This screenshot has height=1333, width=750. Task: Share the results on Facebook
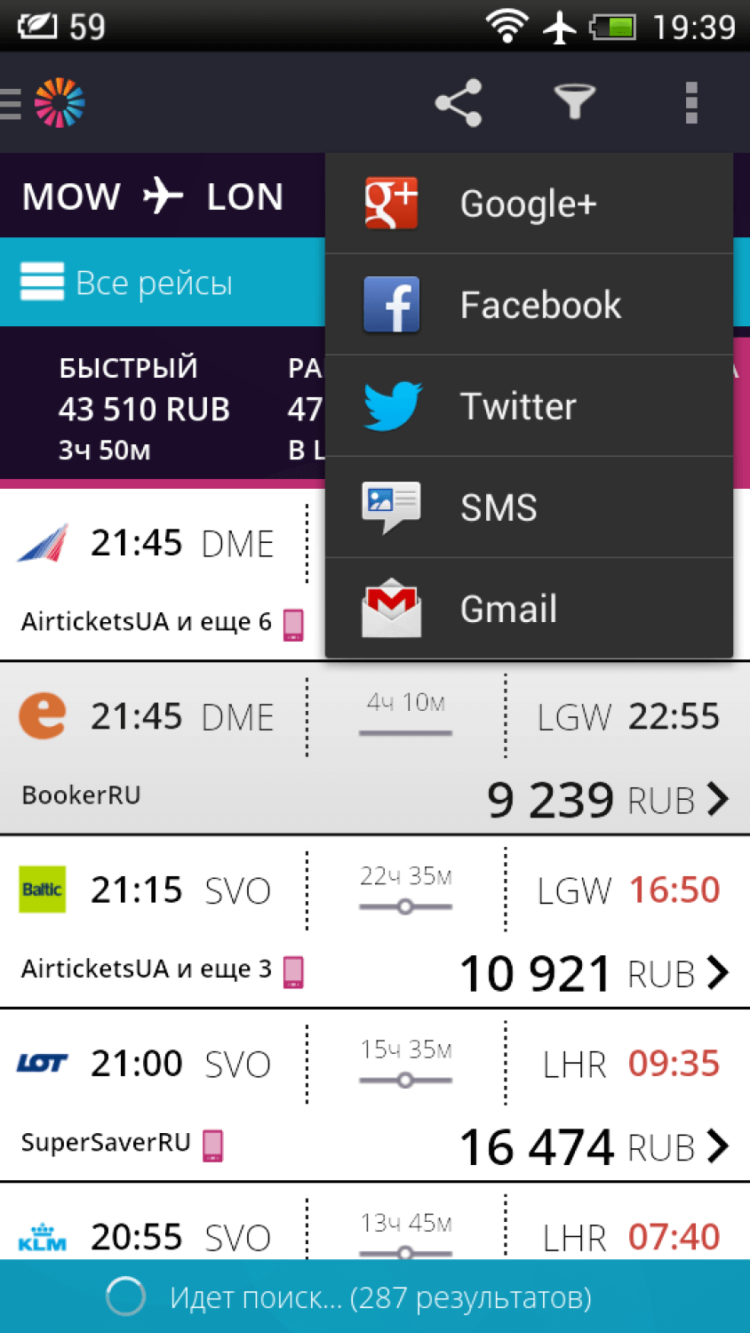click(528, 305)
